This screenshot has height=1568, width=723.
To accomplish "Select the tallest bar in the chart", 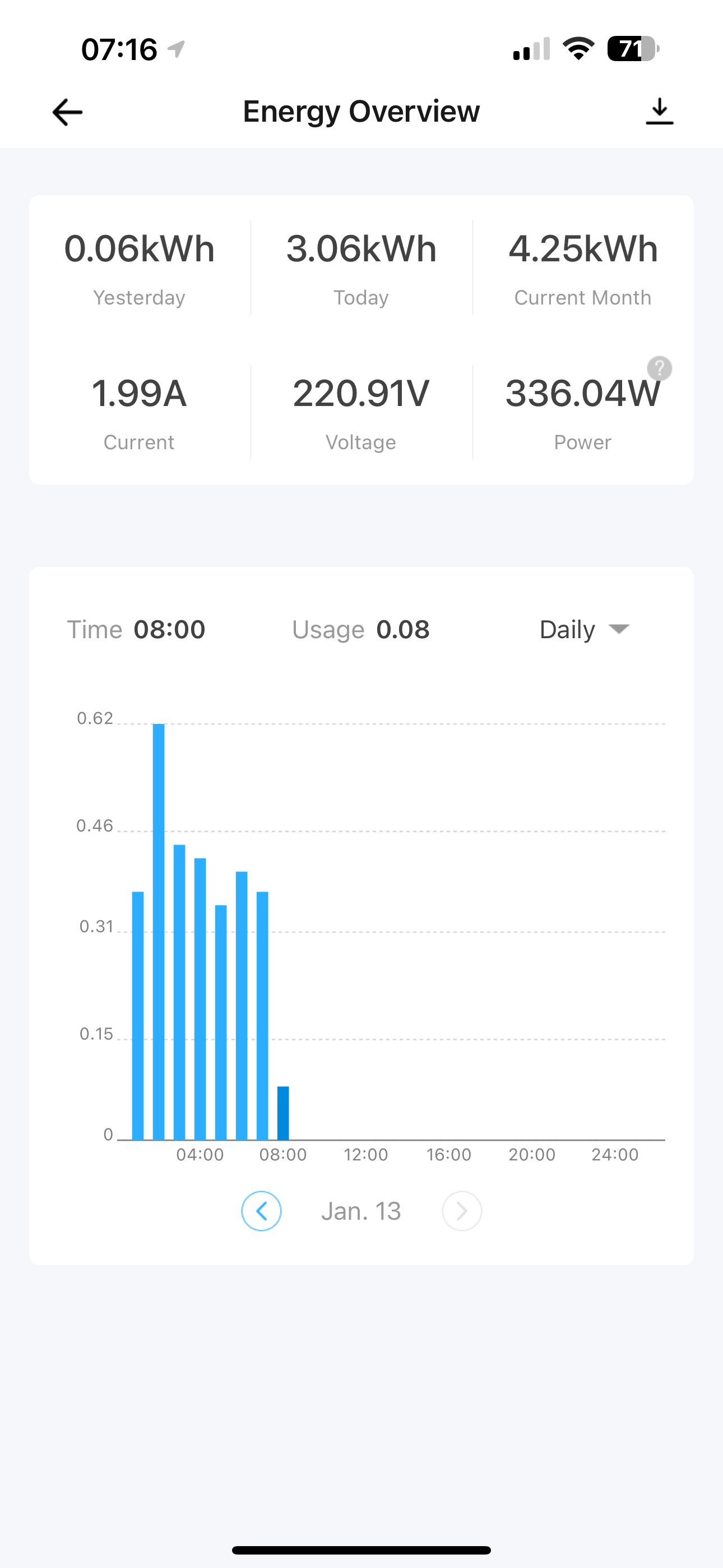I will point(159,931).
